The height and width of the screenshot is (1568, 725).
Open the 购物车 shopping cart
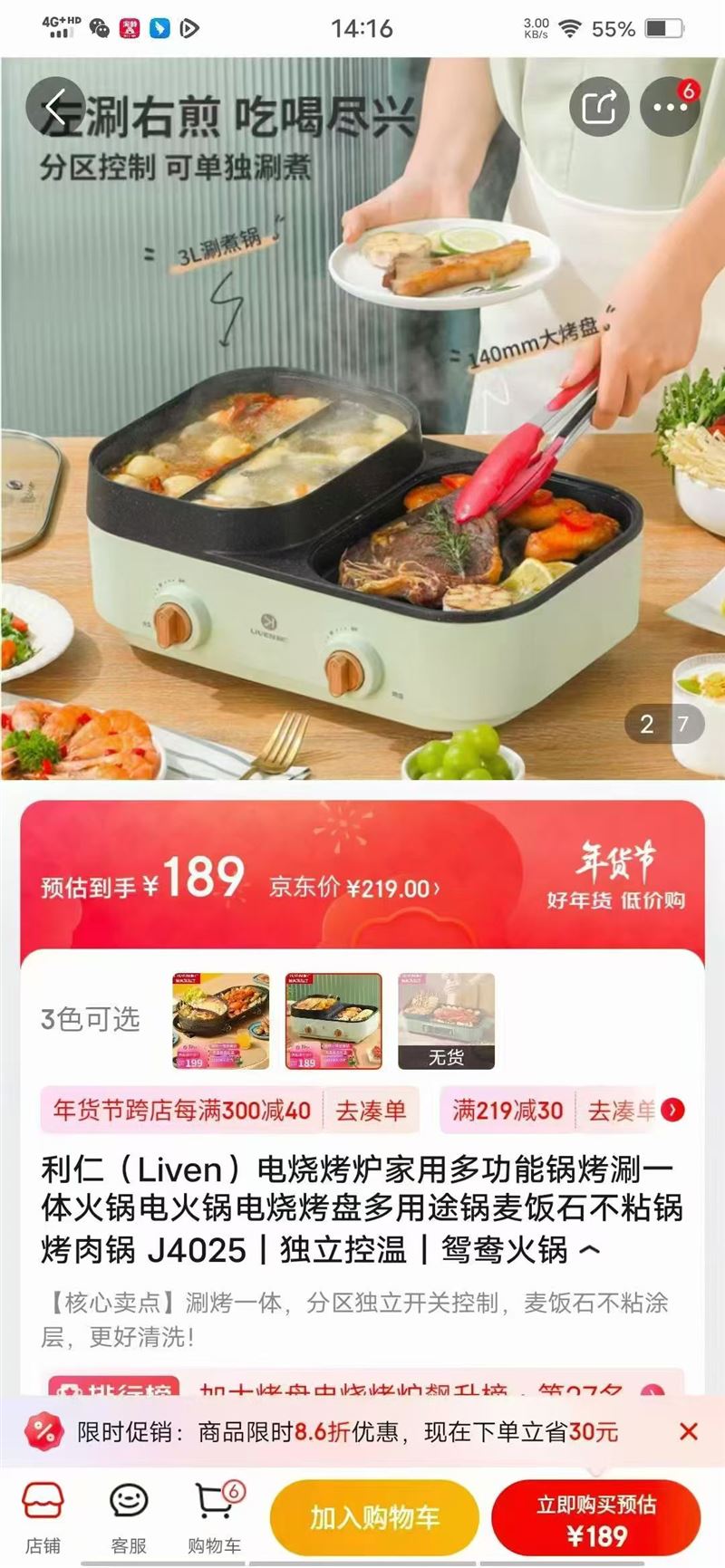point(215,1515)
